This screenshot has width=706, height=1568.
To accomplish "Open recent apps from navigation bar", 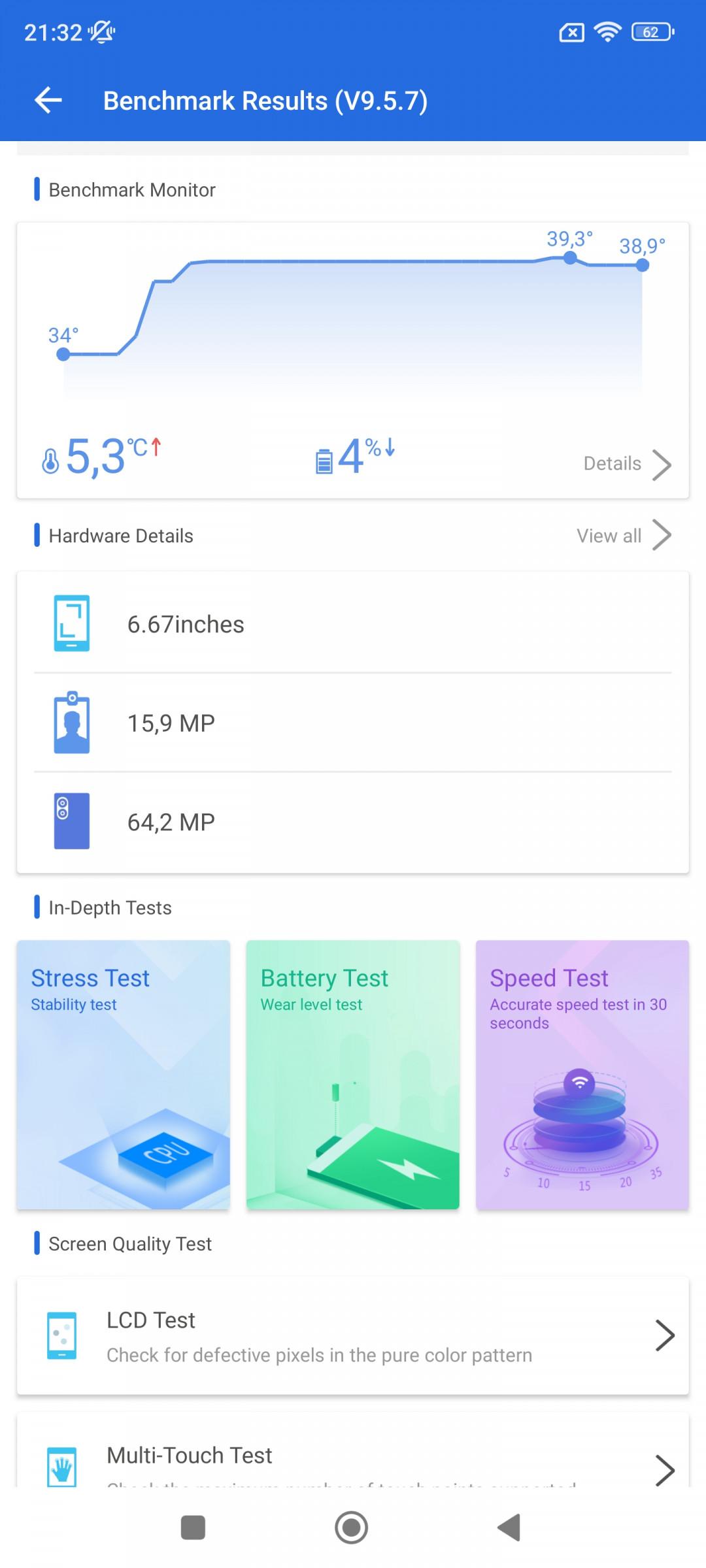I will 193,1527.
